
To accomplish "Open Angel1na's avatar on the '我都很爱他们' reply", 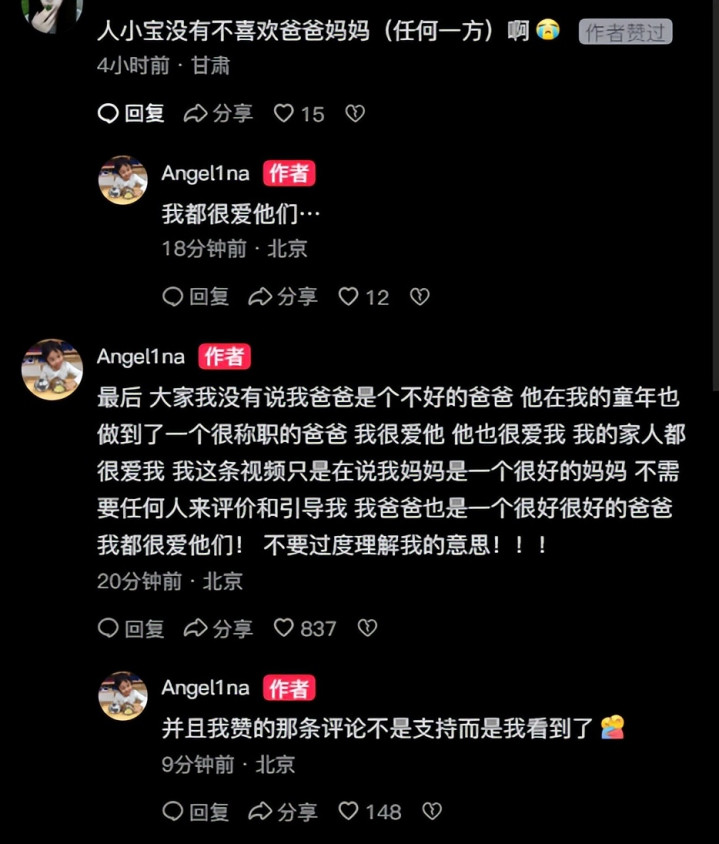I will 123,181.
